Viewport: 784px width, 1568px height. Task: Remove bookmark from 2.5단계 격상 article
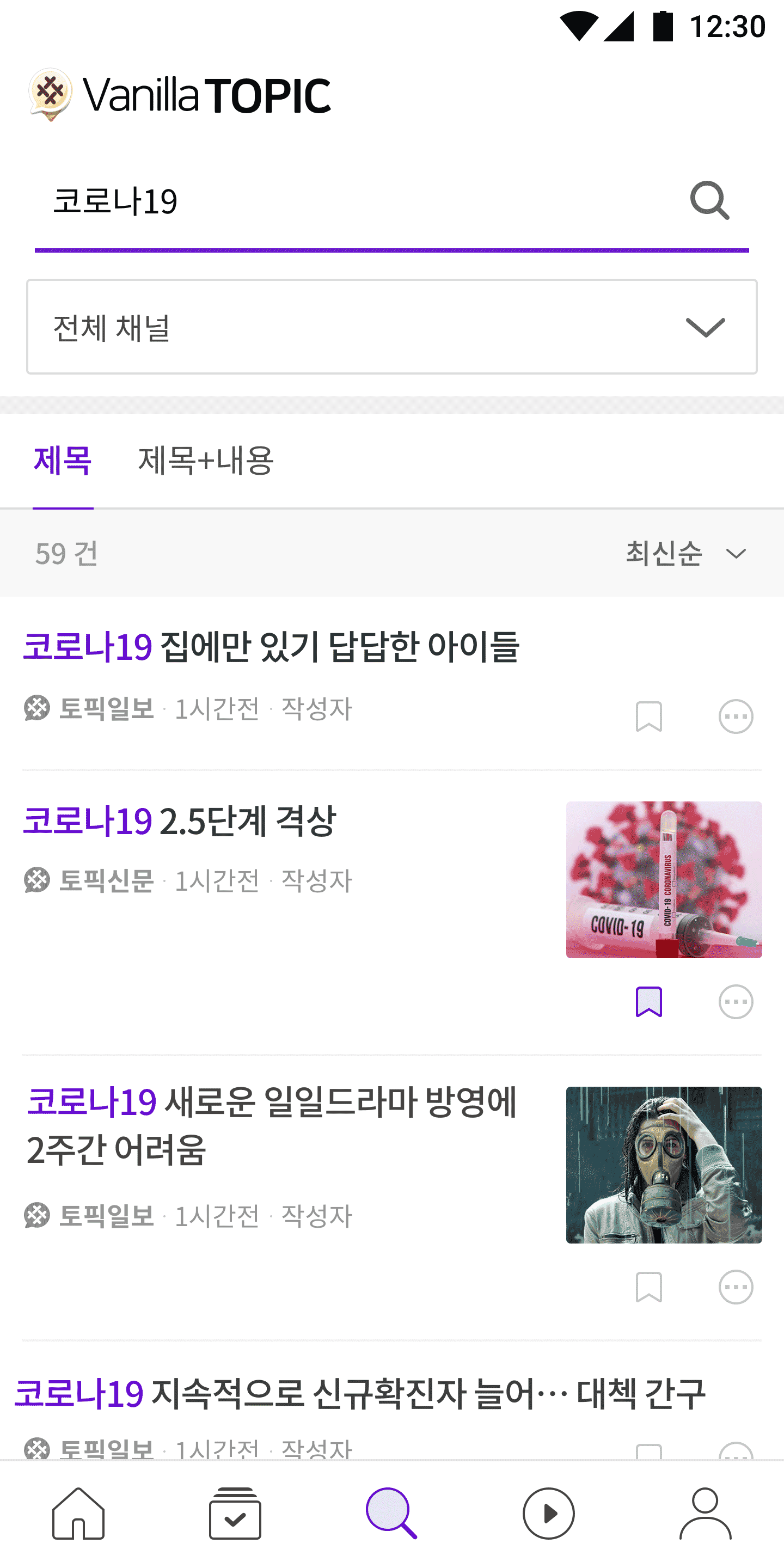click(x=648, y=1001)
